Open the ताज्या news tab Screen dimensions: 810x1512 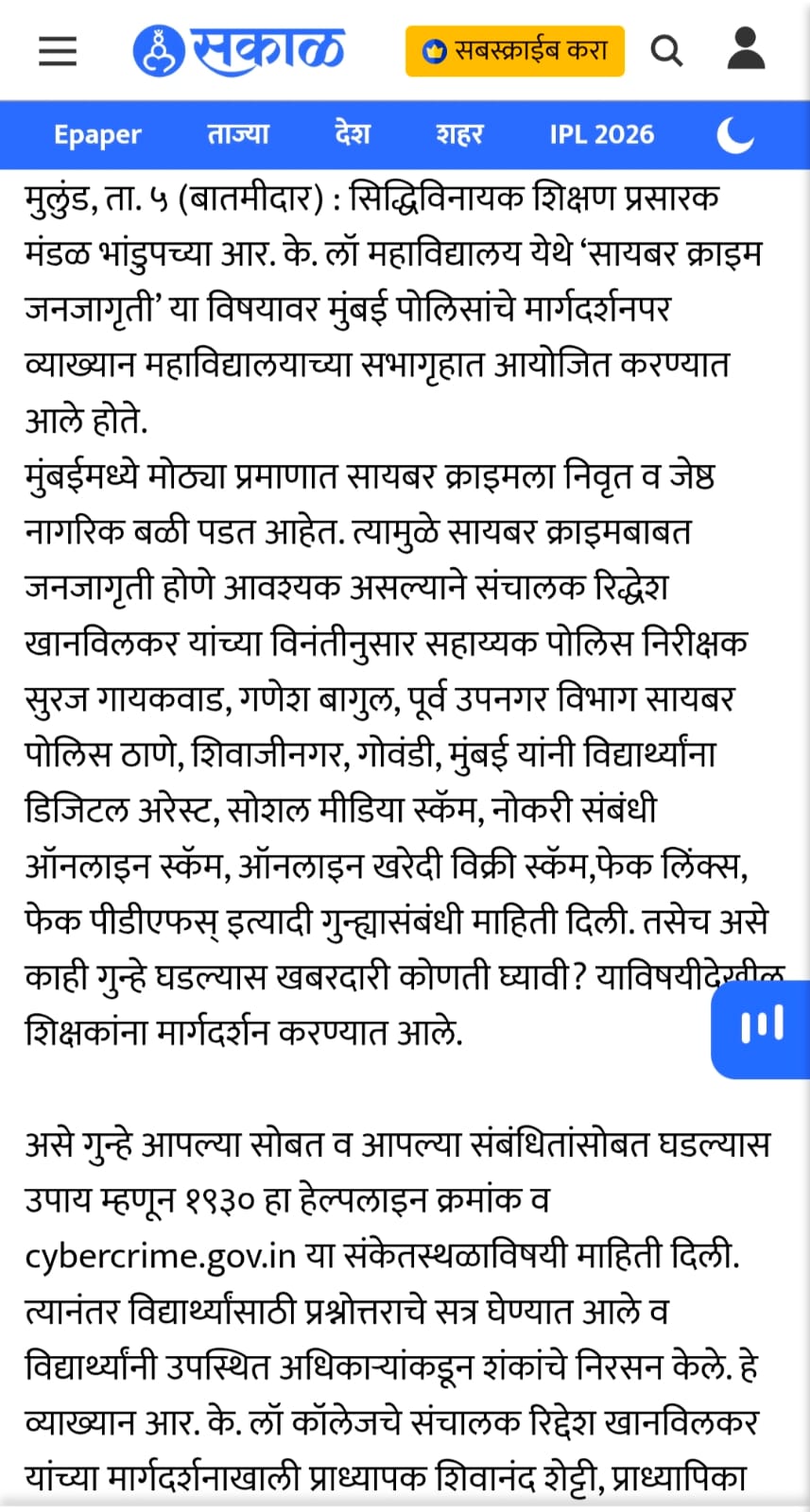pos(238,134)
